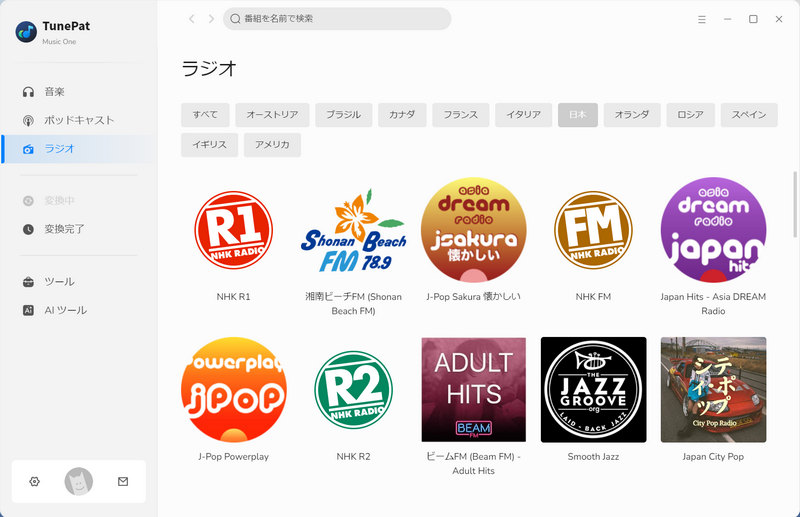Tap the search box for program names

[x=340, y=19]
